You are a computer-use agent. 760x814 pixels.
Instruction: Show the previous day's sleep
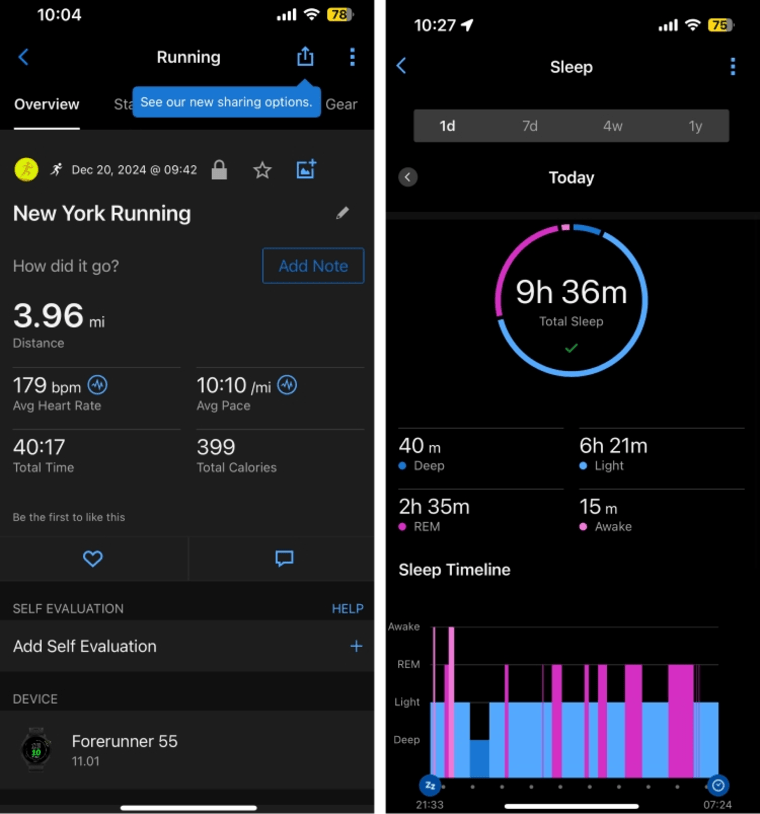tap(408, 177)
